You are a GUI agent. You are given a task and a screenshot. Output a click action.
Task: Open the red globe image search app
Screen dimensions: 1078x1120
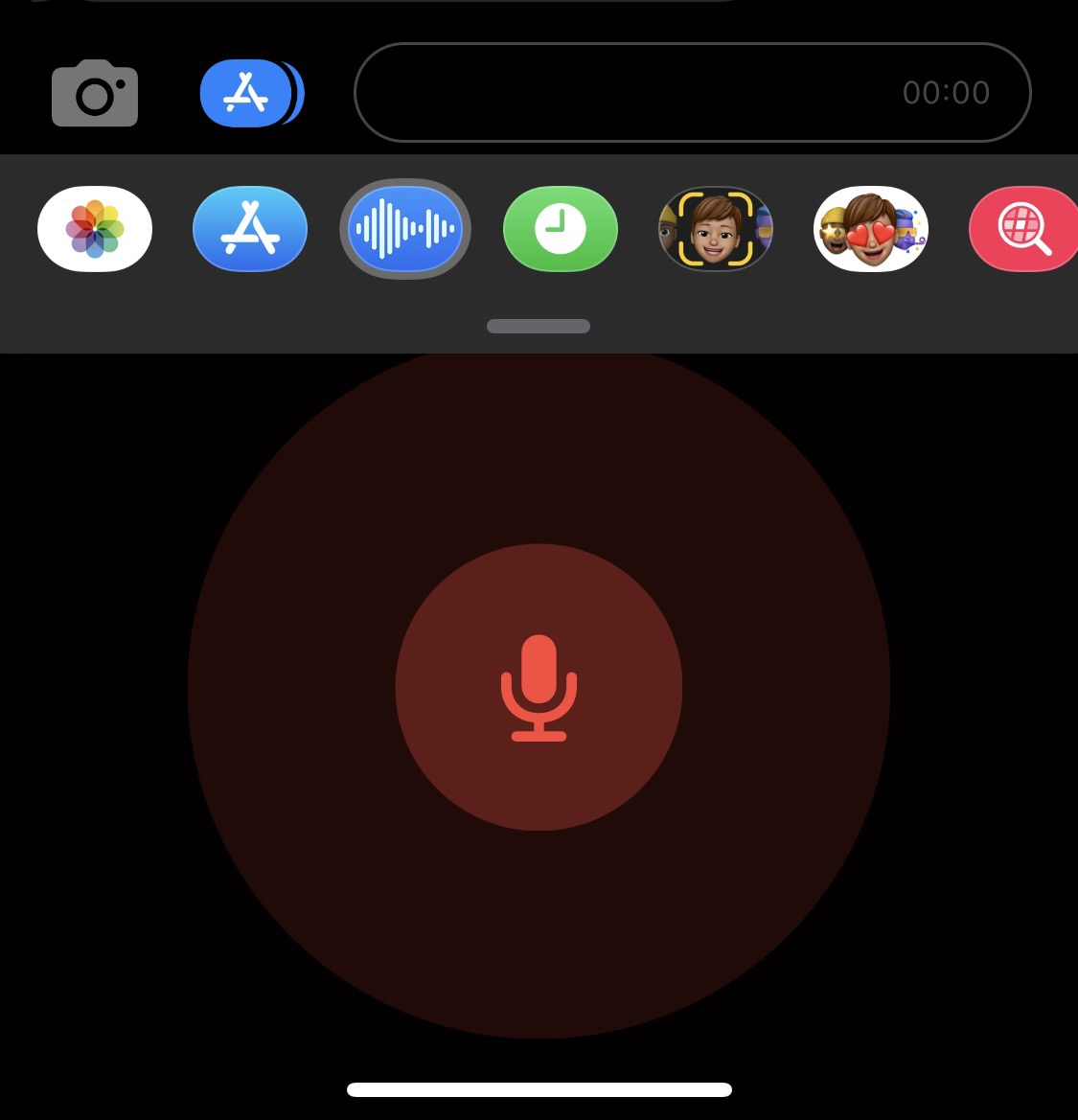(1023, 229)
